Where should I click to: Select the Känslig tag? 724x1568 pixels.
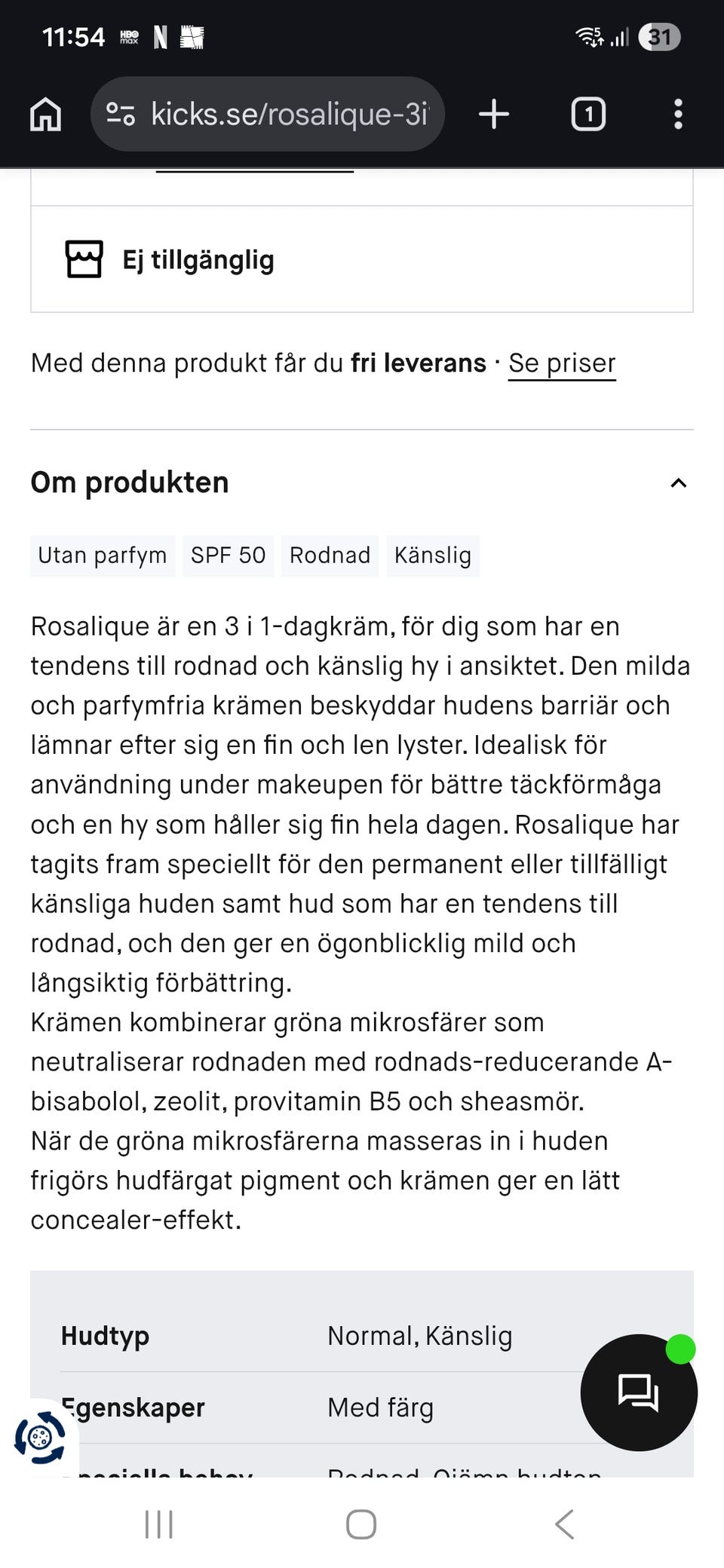coord(433,556)
